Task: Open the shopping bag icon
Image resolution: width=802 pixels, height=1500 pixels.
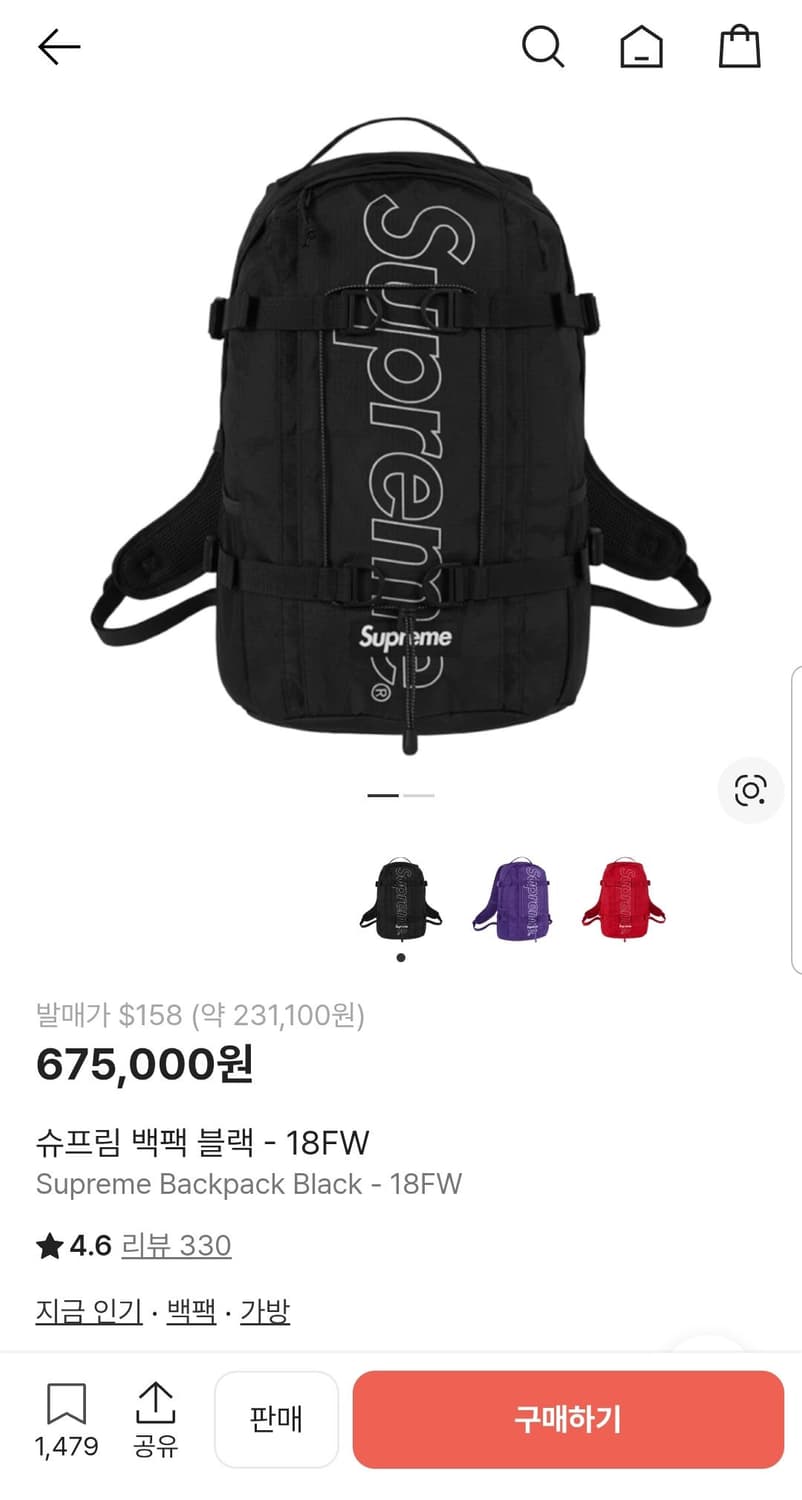Action: tap(739, 47)
